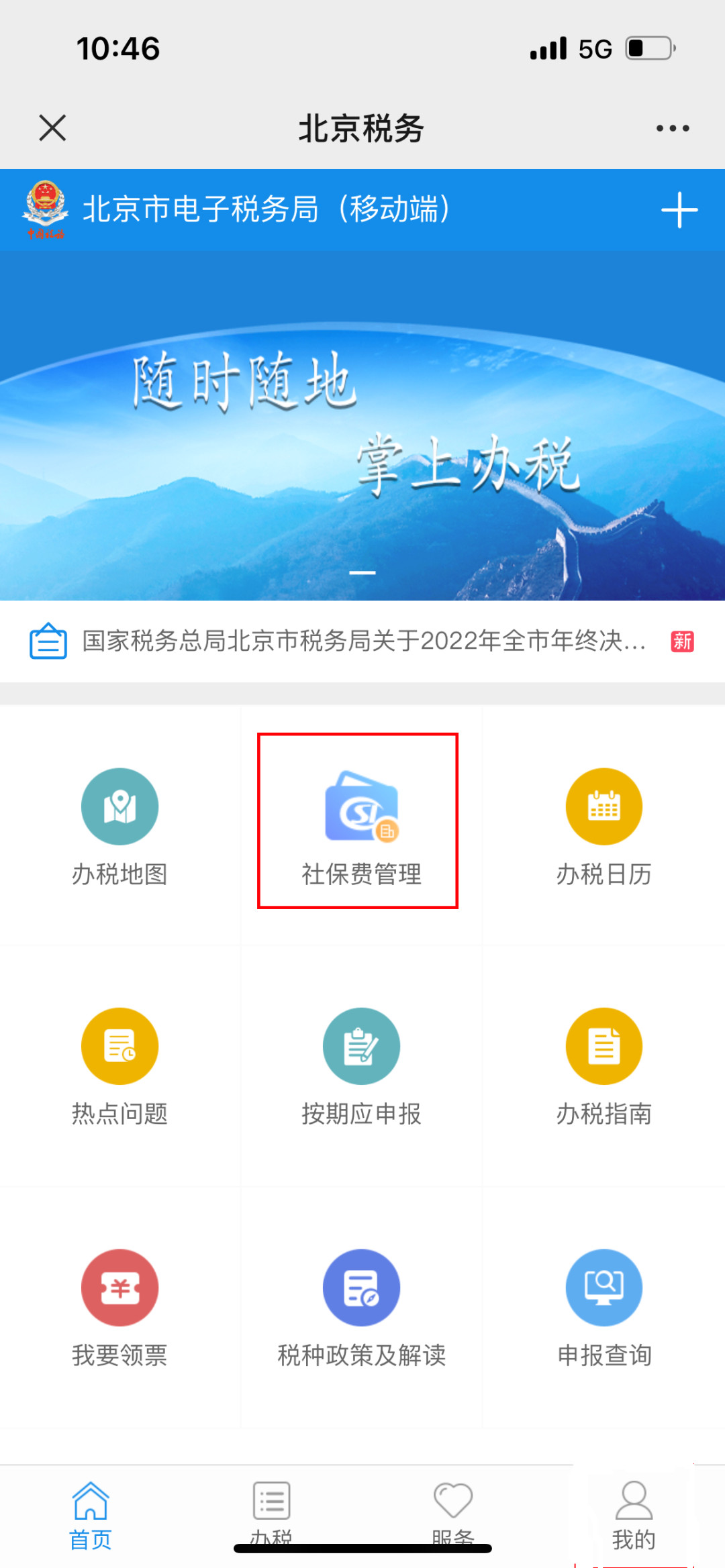This screenshot has width=725, height=1568.
Task: Open 热点问题
Action: click(119, 1065)
